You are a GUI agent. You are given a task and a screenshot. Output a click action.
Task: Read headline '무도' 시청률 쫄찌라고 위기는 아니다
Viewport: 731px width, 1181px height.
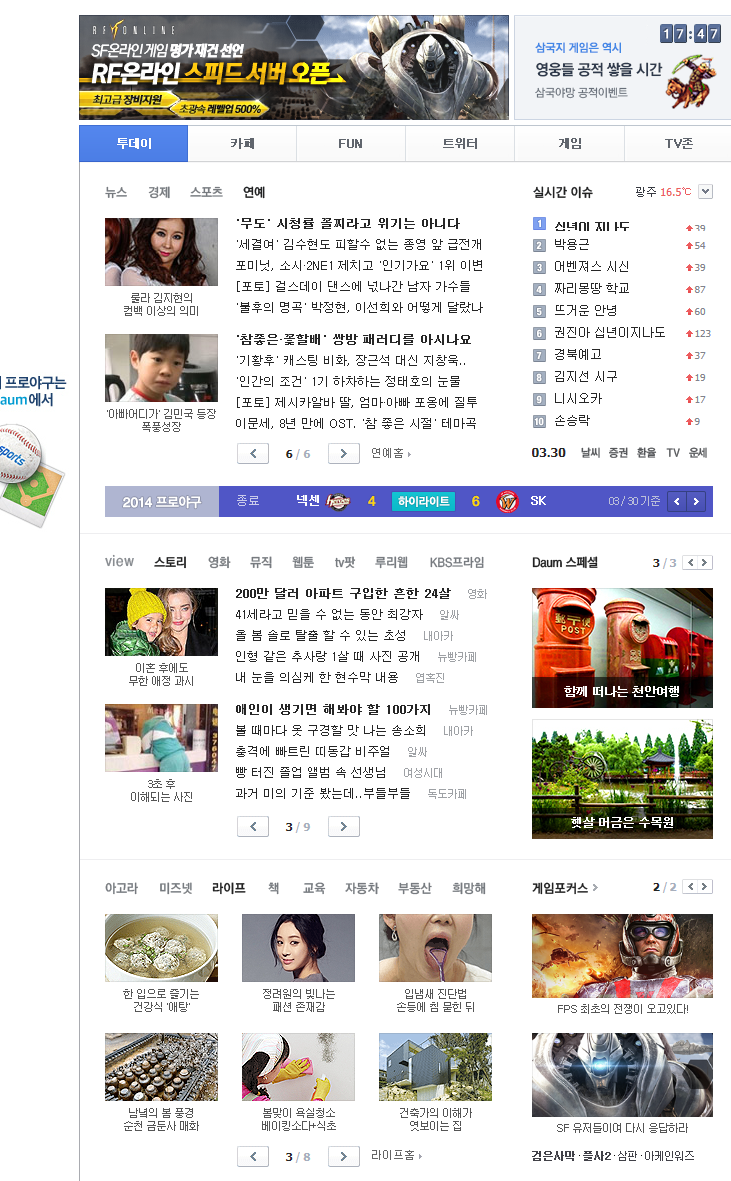pos(347,223)
